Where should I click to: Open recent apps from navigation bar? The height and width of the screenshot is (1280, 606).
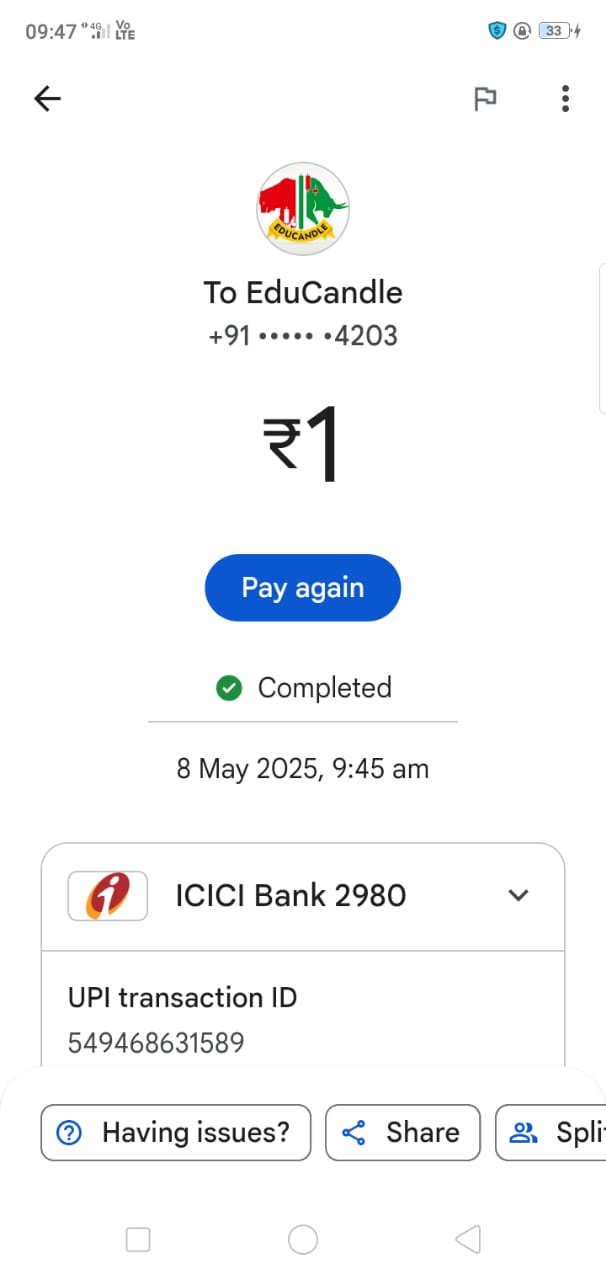click(x=138, y=1240)
